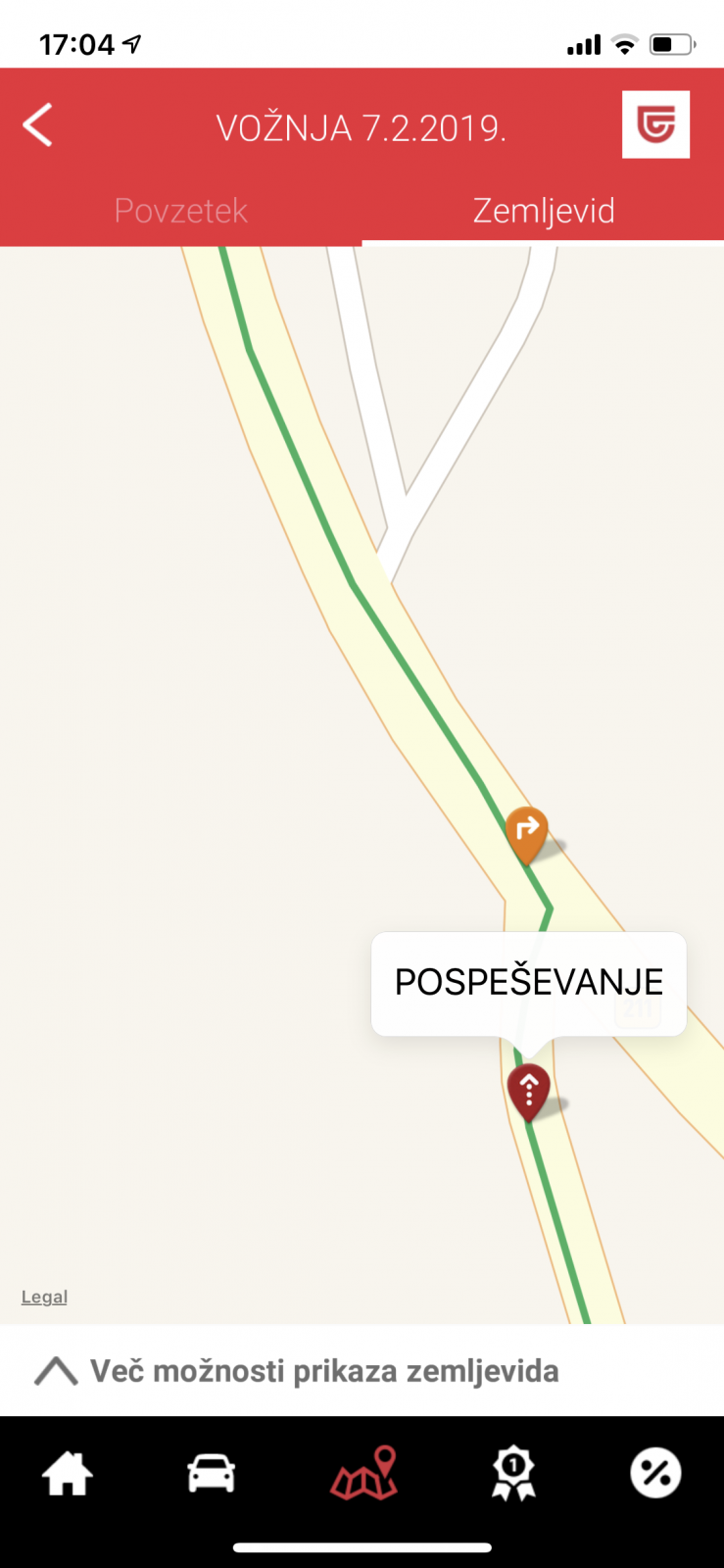Tap the dark red acceleration marker
This screenshot has height=1568, width=724.
(529, 1092)
